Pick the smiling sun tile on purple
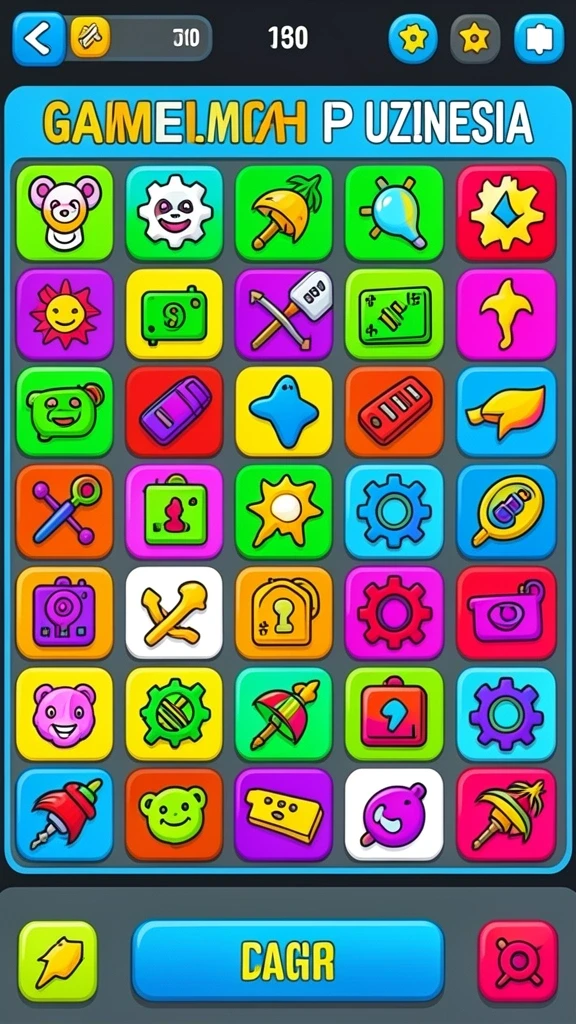The height and width of the screenshot is (1024, 576). pyautogui.click(x=65, y=315)
